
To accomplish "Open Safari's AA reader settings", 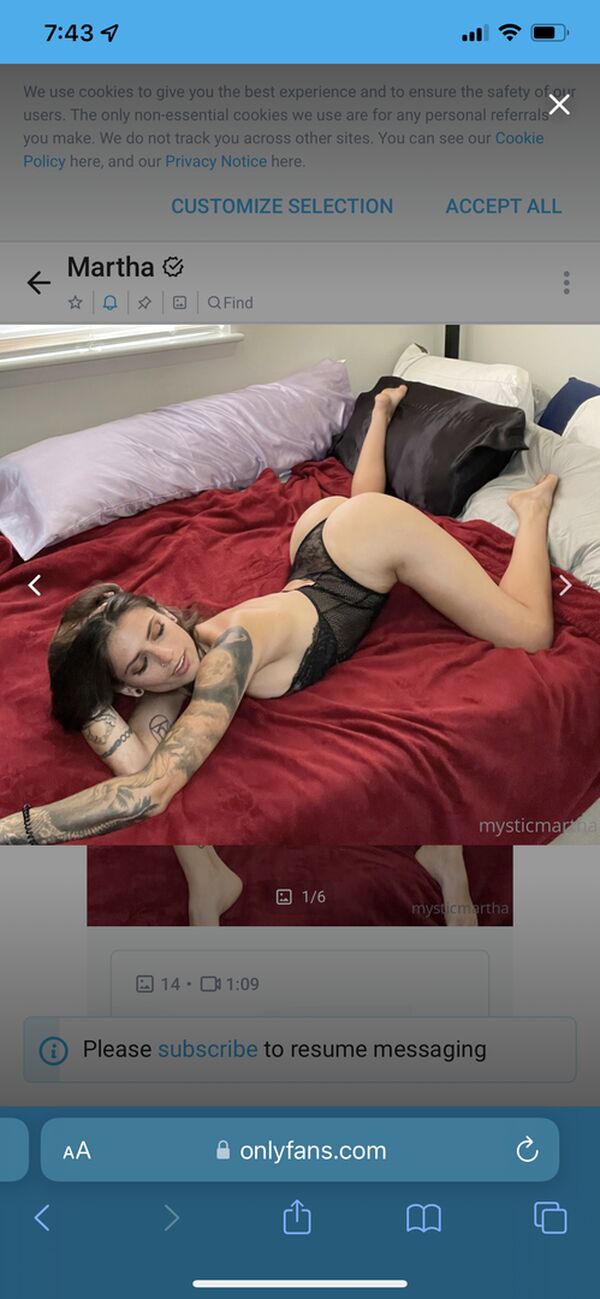I will pyautogui.click(x=77, y=1151).
